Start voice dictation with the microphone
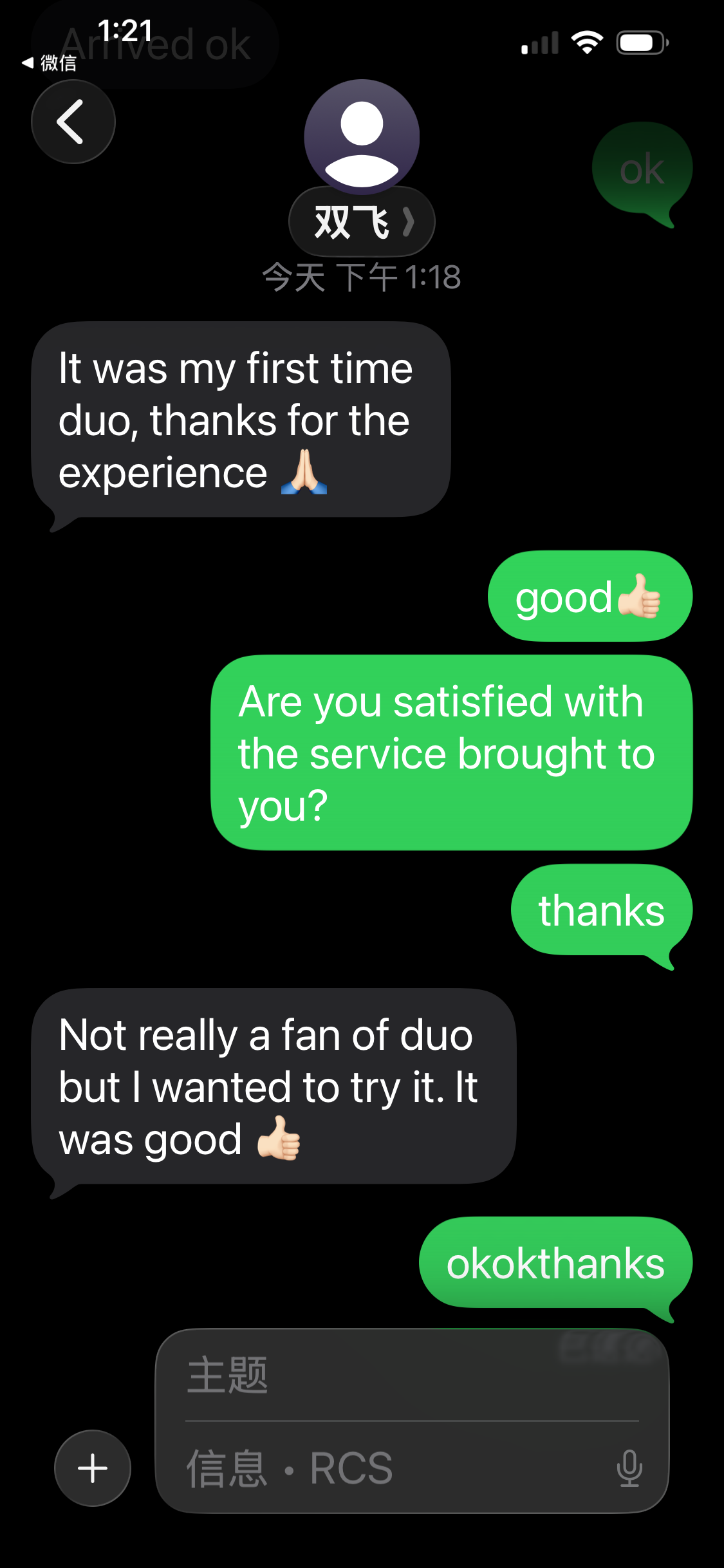 629,1468
